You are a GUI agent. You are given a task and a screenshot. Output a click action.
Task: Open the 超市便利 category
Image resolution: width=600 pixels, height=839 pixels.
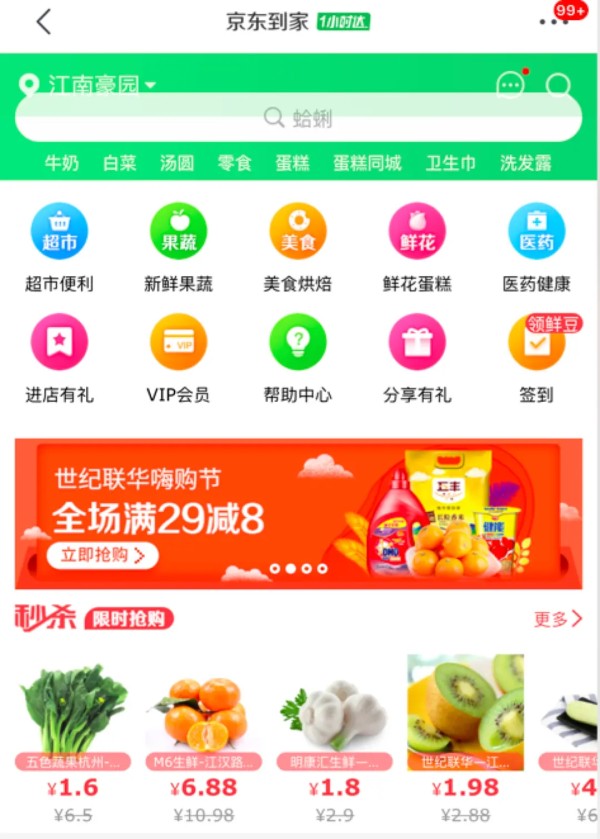[x=59, y=247]
